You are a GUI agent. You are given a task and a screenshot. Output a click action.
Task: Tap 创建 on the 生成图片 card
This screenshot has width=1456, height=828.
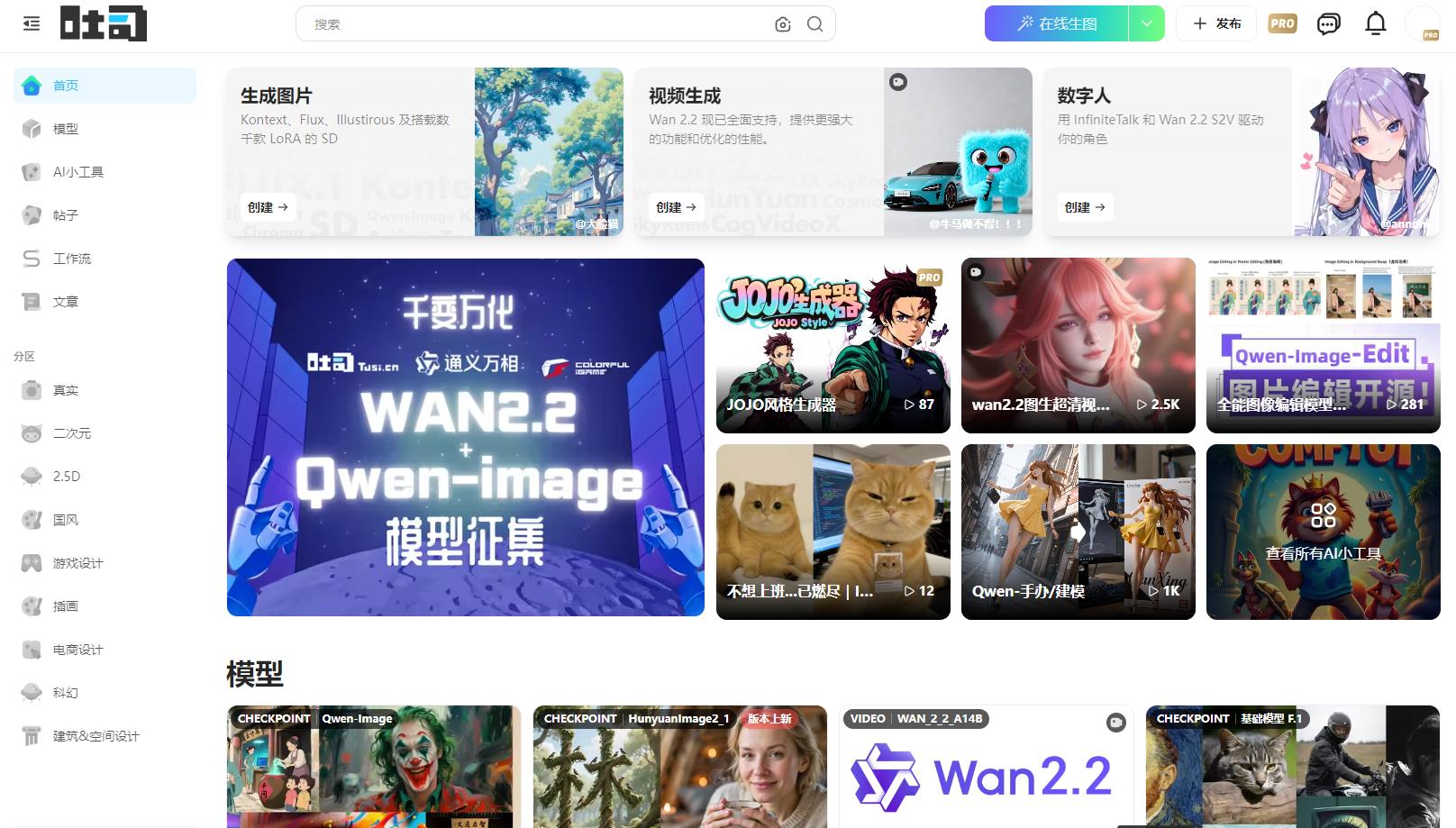(268, 207)
